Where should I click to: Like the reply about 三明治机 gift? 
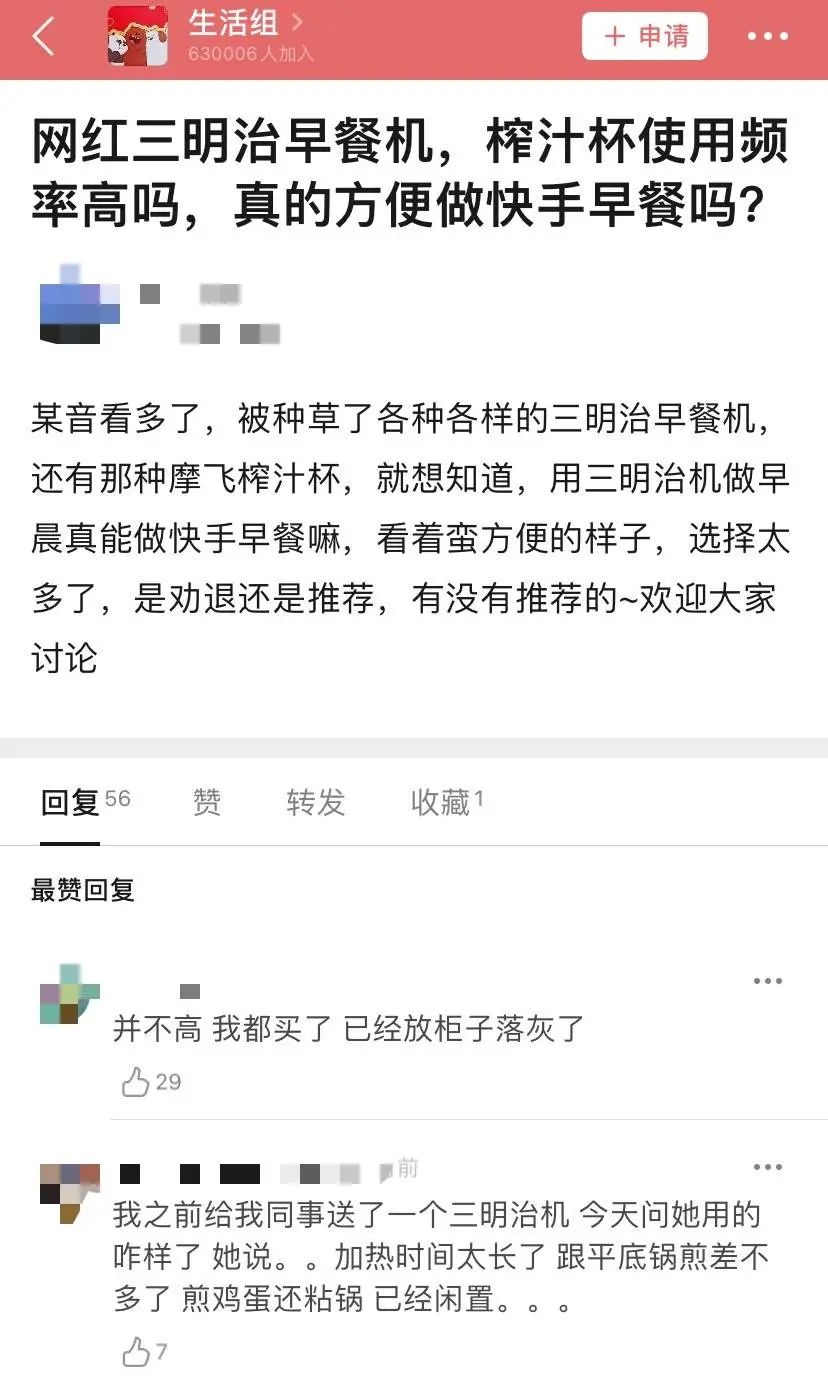click(x=136, y=1353)
